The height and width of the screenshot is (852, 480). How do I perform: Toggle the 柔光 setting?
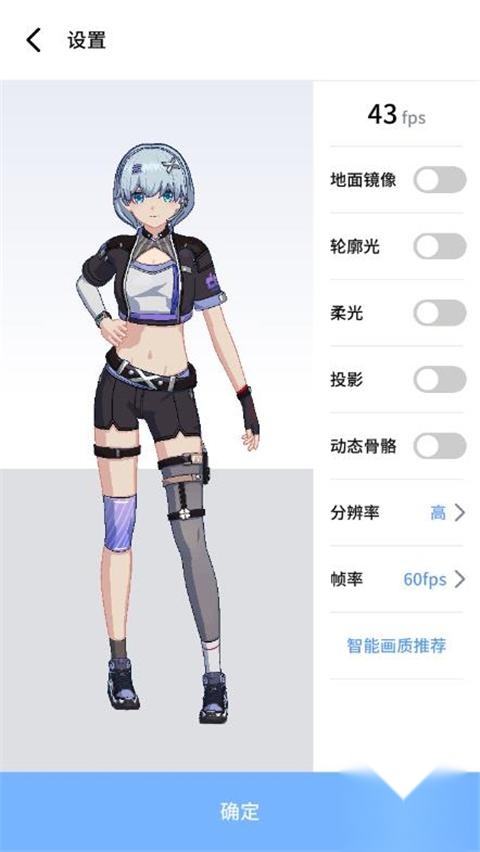[439, 313]
